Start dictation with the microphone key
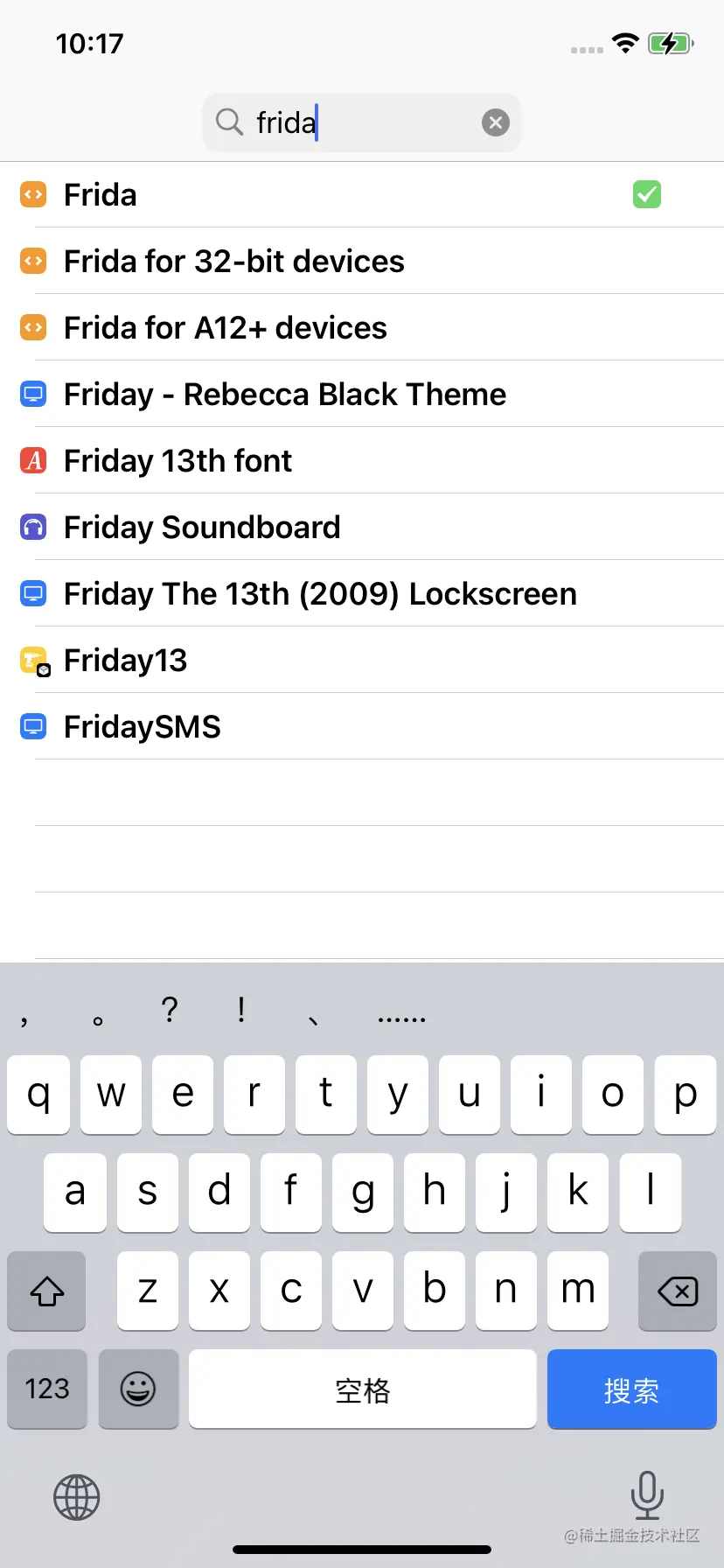Screen dimensions: 724x1568 [647, 1494]
